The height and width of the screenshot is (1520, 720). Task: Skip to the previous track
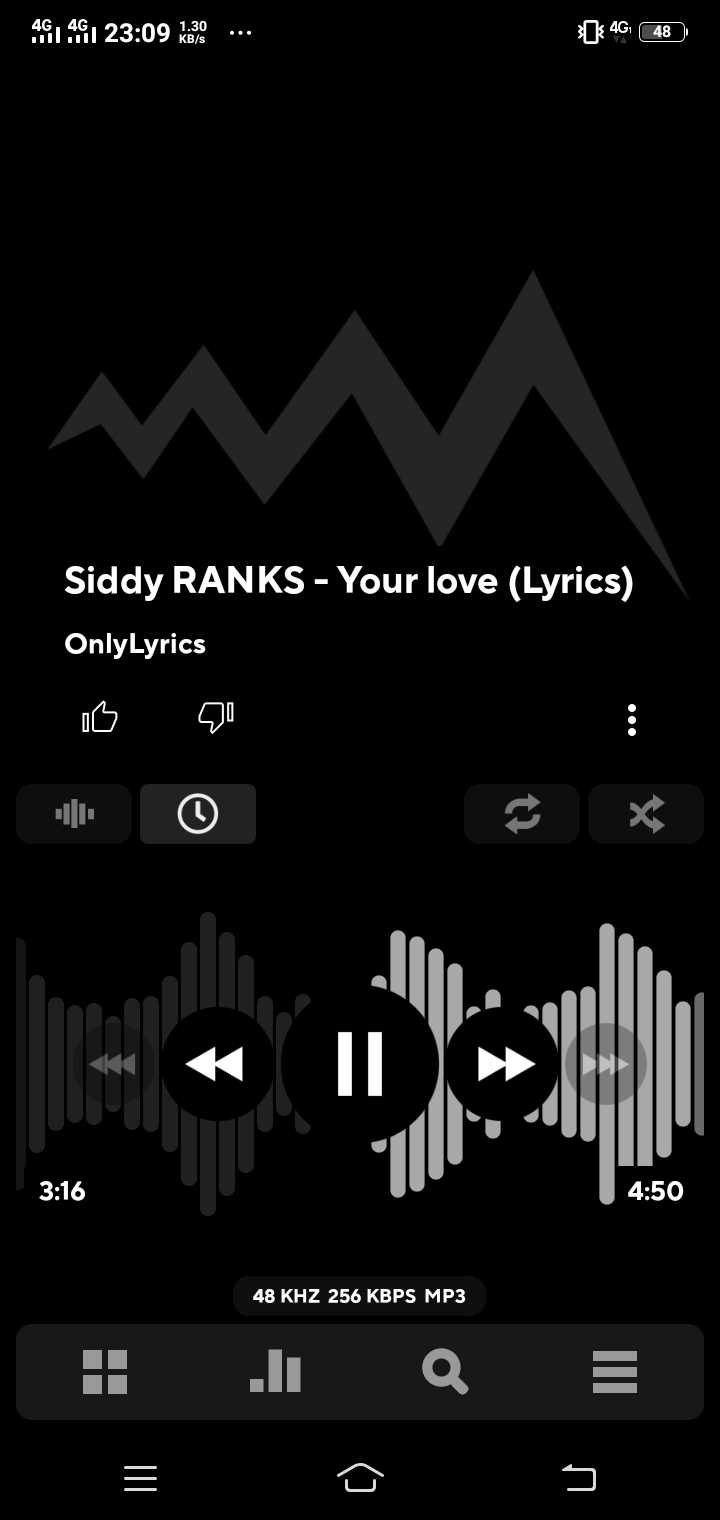coord(113,1064)
